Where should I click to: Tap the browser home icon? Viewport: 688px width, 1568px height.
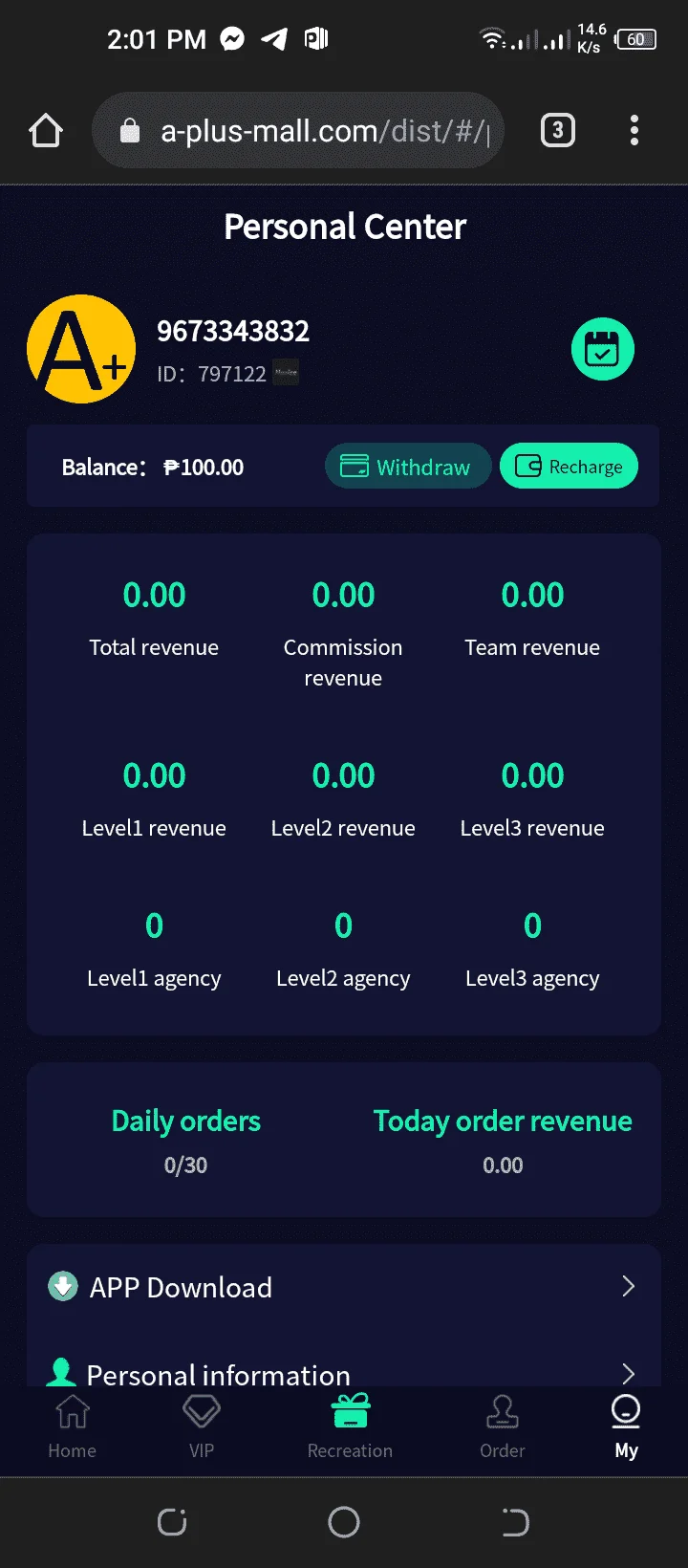[x=46, y=130]
